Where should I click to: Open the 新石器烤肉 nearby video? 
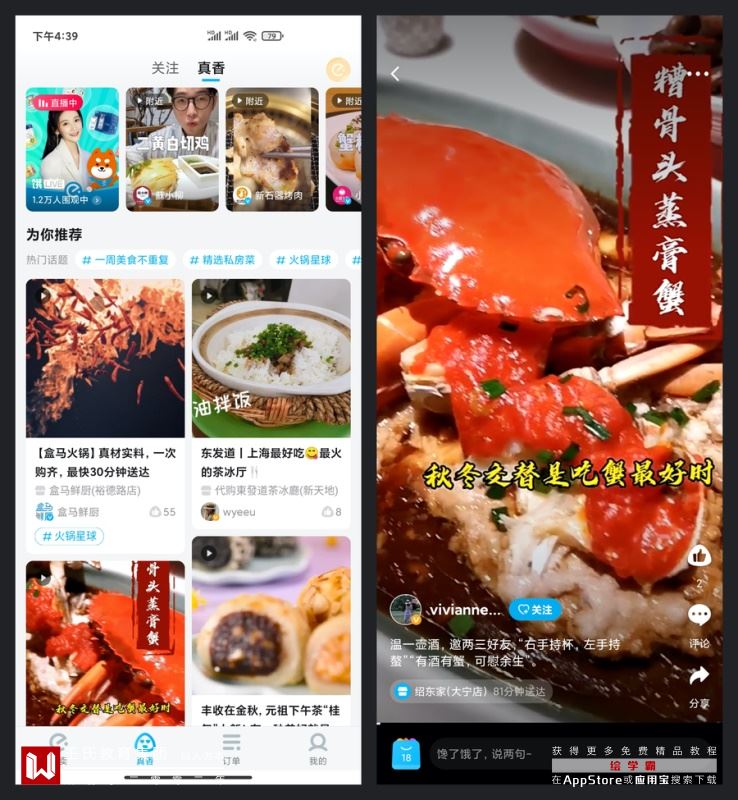[272, 150]
